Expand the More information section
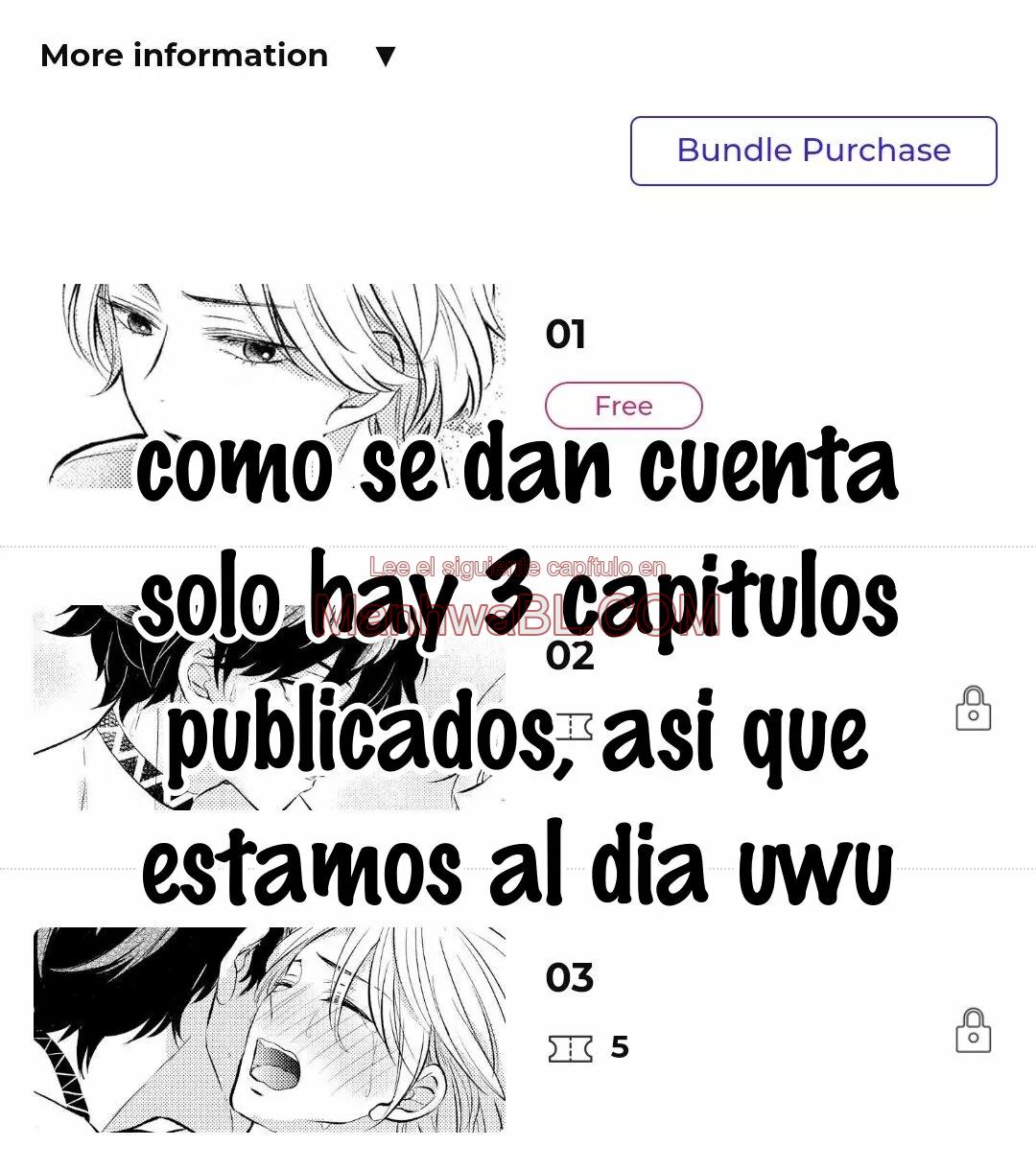The height and width of the screenshot is (1170, 1036). (217, 56)
